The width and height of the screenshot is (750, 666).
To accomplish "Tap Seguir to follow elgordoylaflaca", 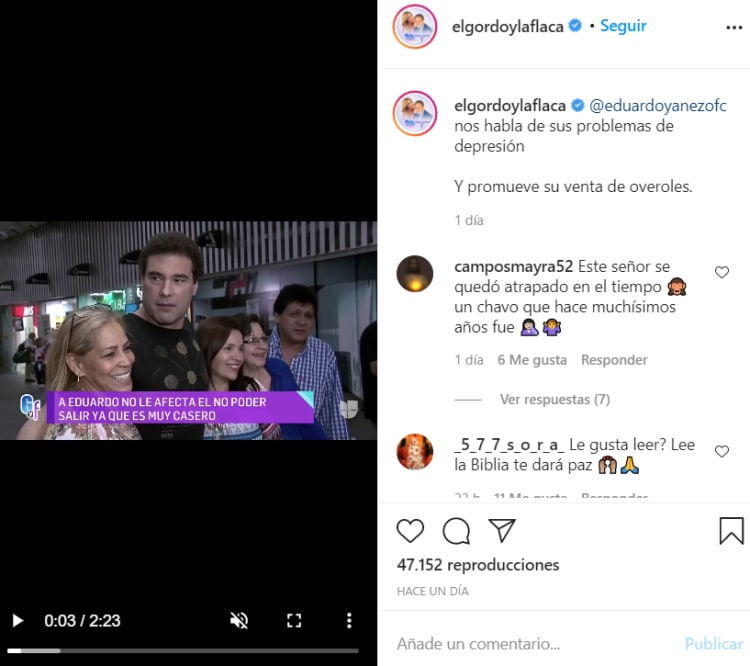I will point(623,26).
